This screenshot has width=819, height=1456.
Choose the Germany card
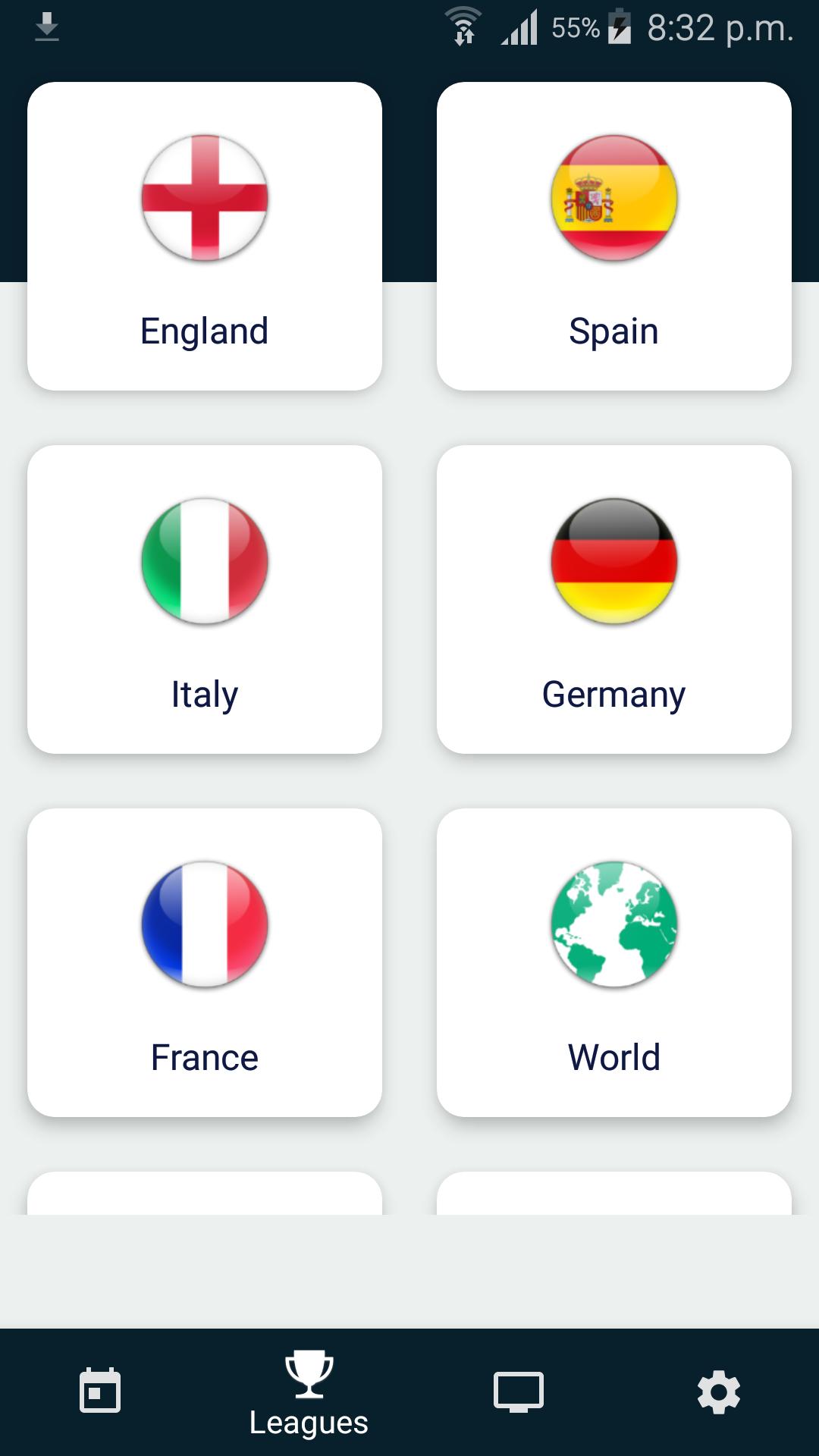(x=614, y=599)
